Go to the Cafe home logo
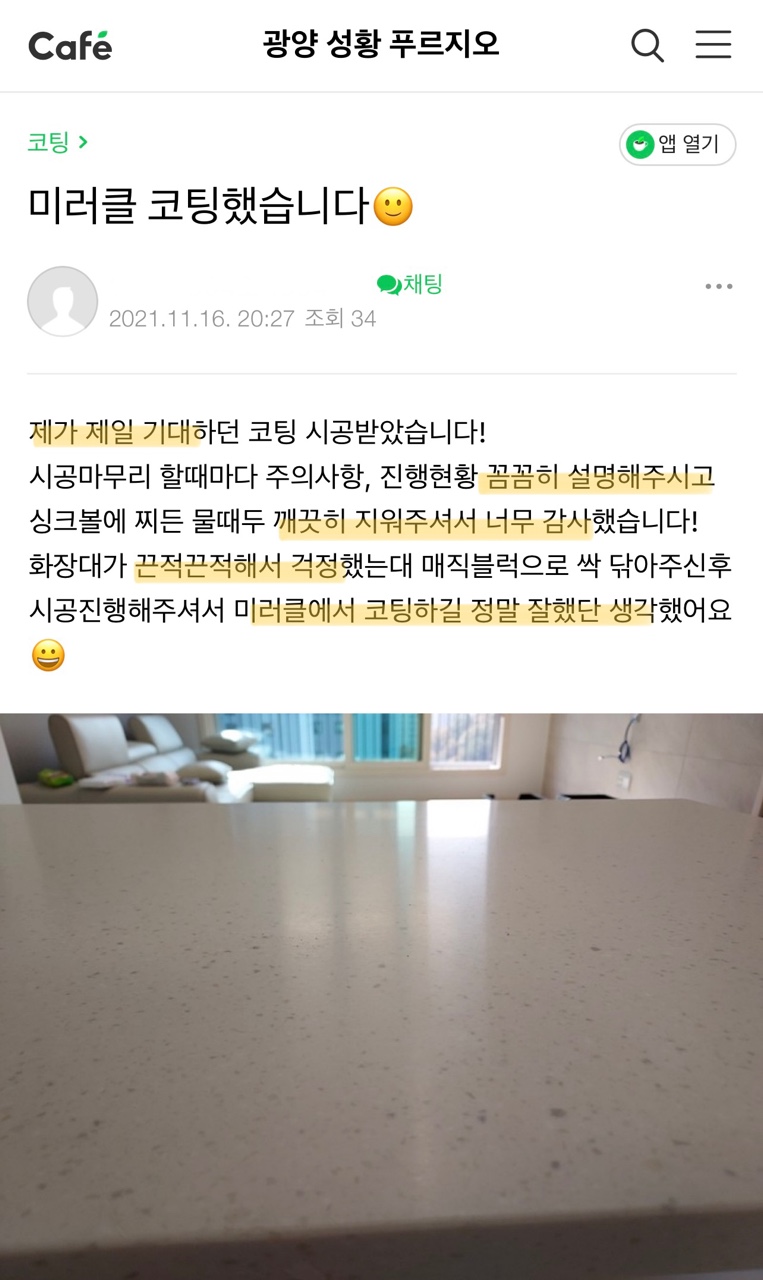The width and height of the screenshot is (763, 1280). pyautogui.click(x=70, y=46)
